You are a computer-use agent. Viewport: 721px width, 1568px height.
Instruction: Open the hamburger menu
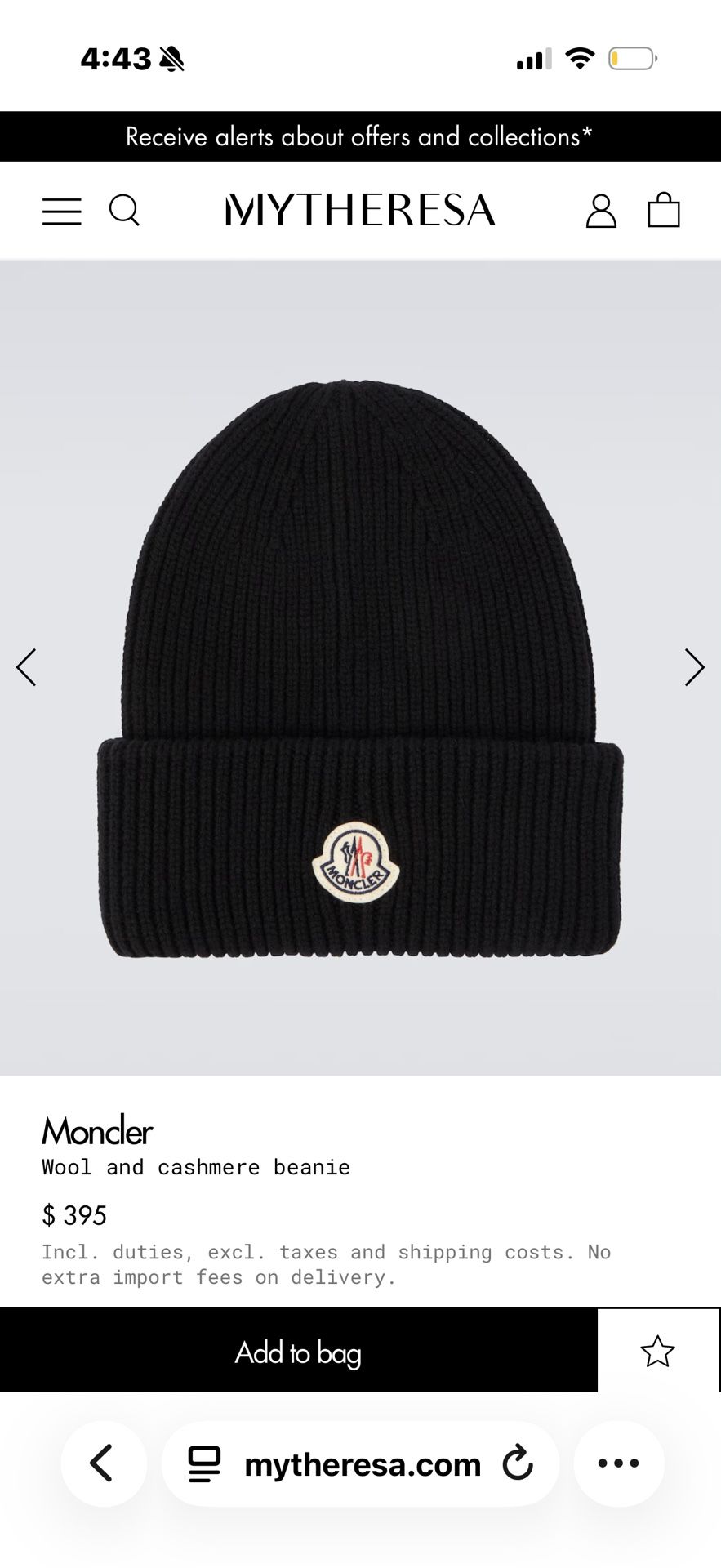(62, 211)
